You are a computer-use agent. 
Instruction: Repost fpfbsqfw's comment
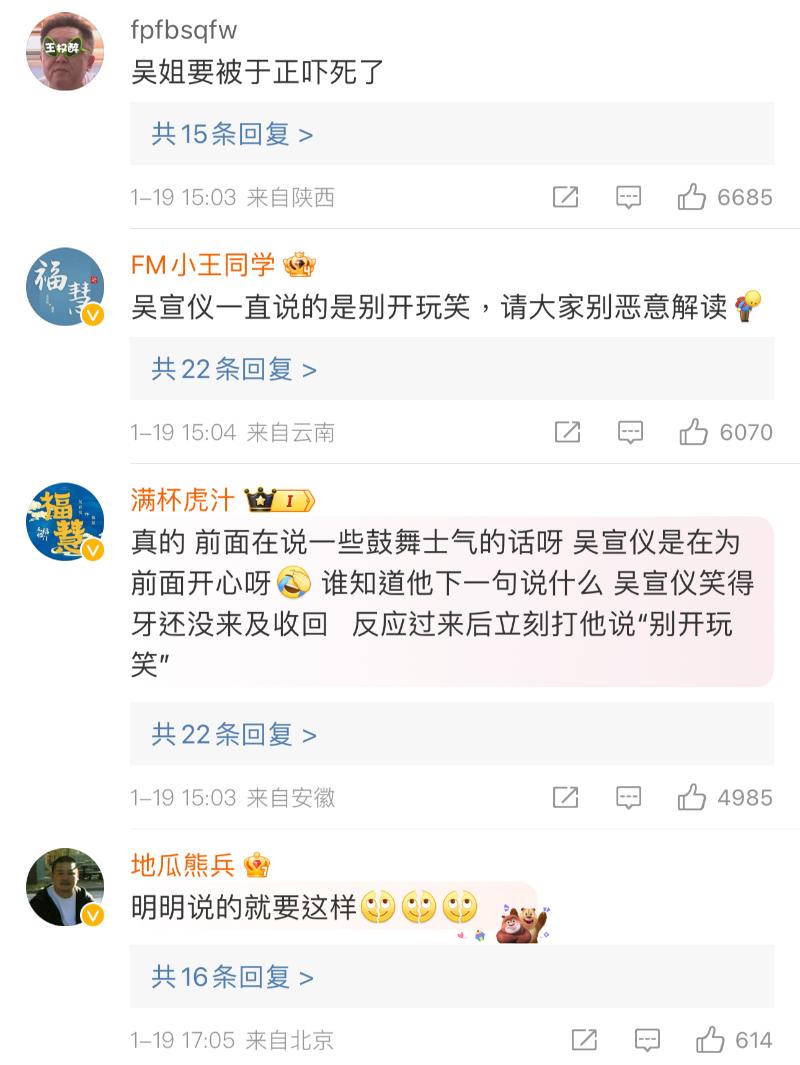click(x=566, y=197)
